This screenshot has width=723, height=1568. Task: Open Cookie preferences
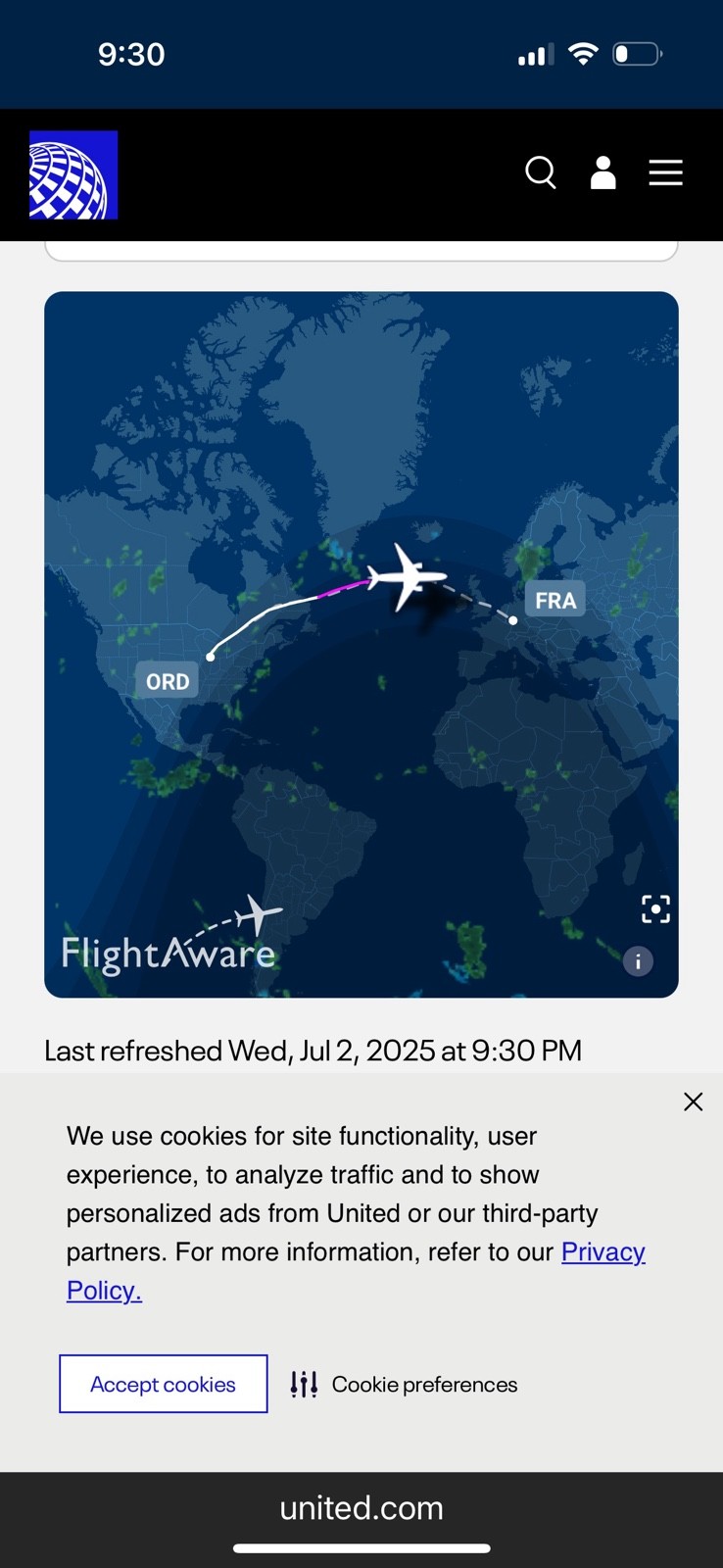(x=404, y=1384)
